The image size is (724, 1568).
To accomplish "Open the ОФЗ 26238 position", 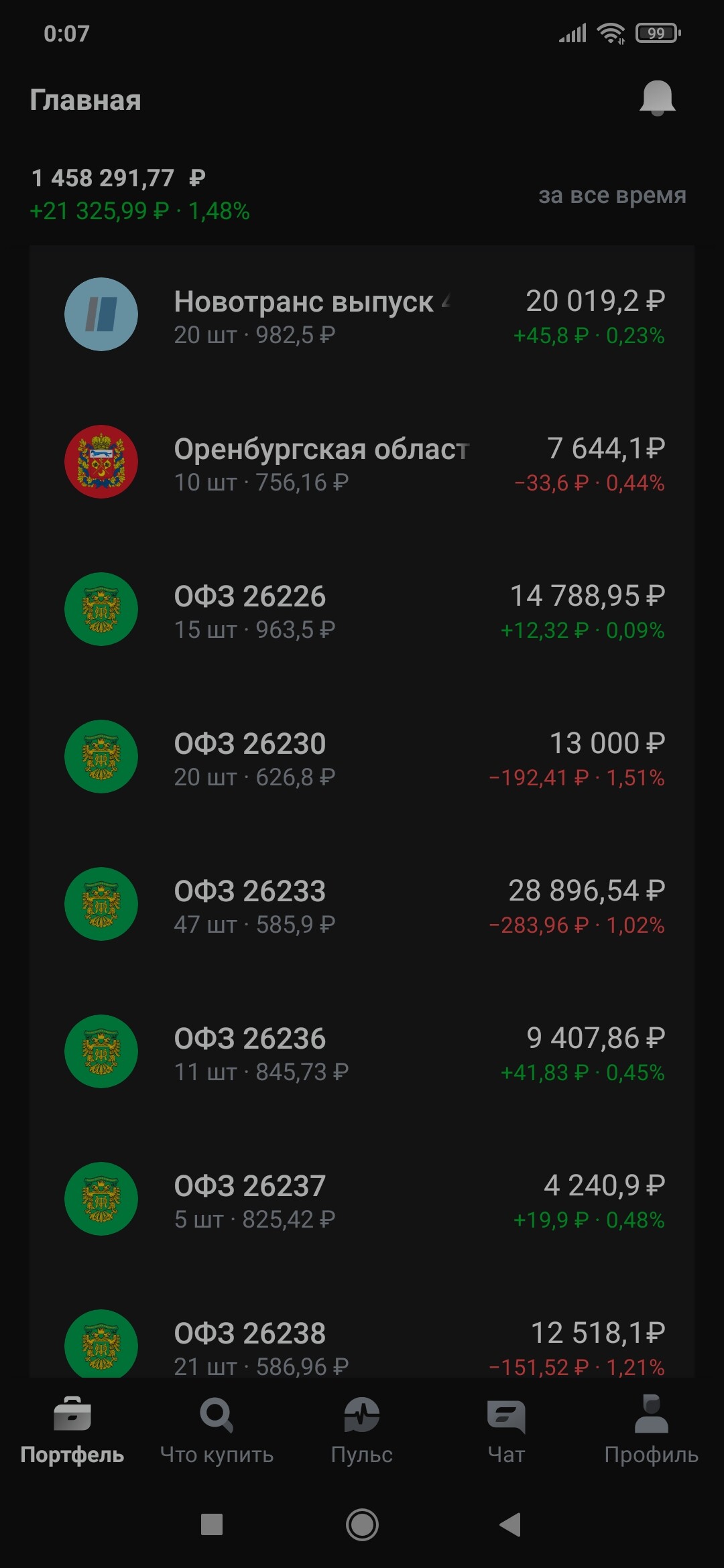I will click(x=362, y=1344).
